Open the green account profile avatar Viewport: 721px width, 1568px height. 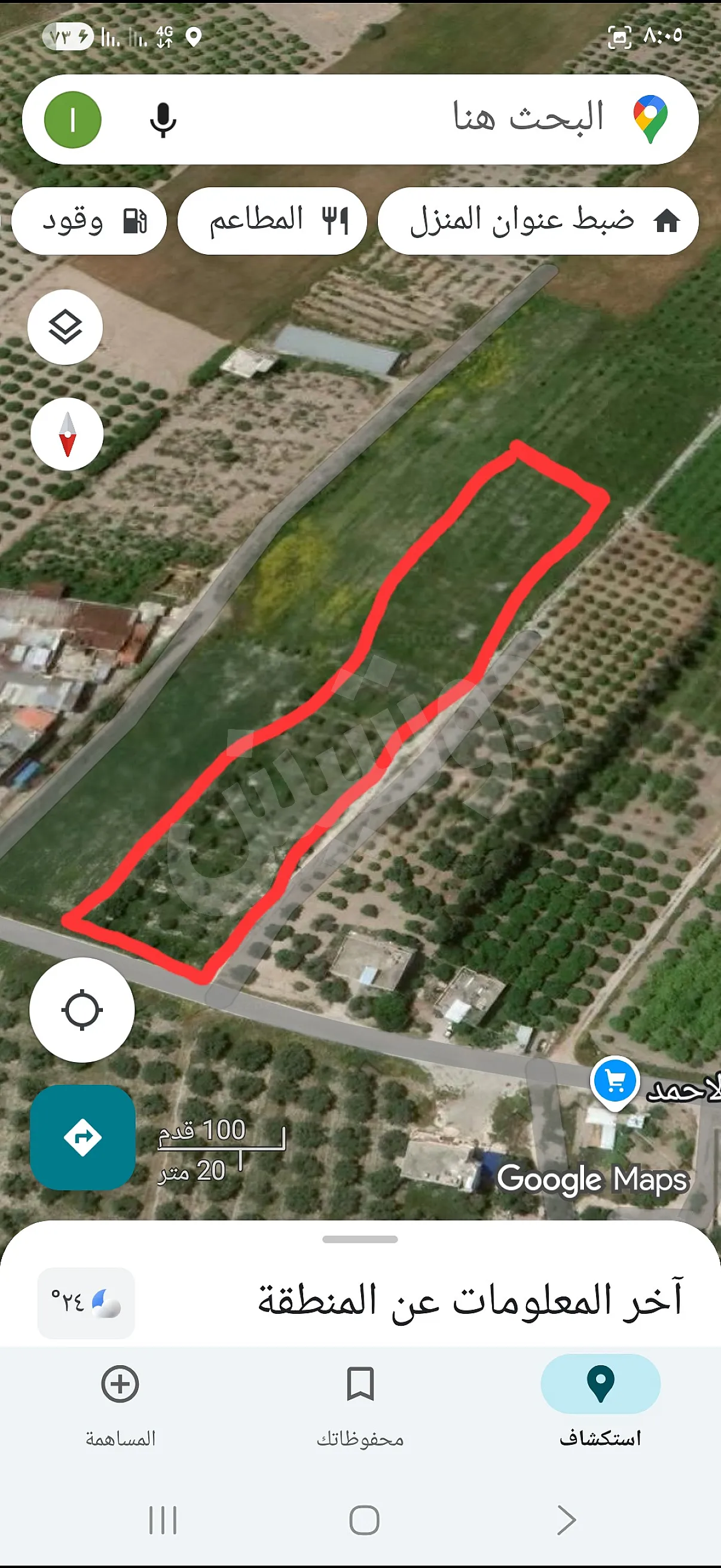tap(73, 120)
